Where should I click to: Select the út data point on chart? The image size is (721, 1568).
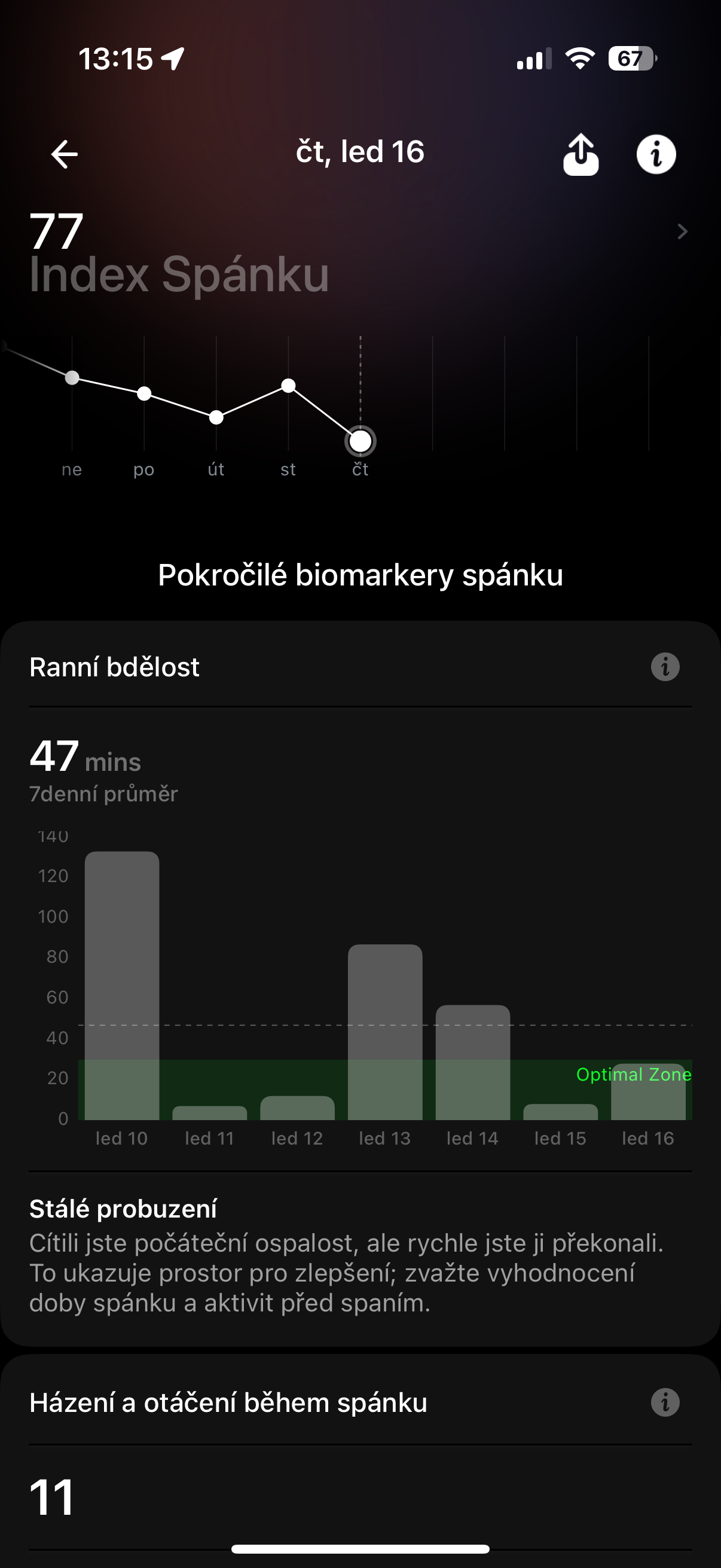[216, 417]
